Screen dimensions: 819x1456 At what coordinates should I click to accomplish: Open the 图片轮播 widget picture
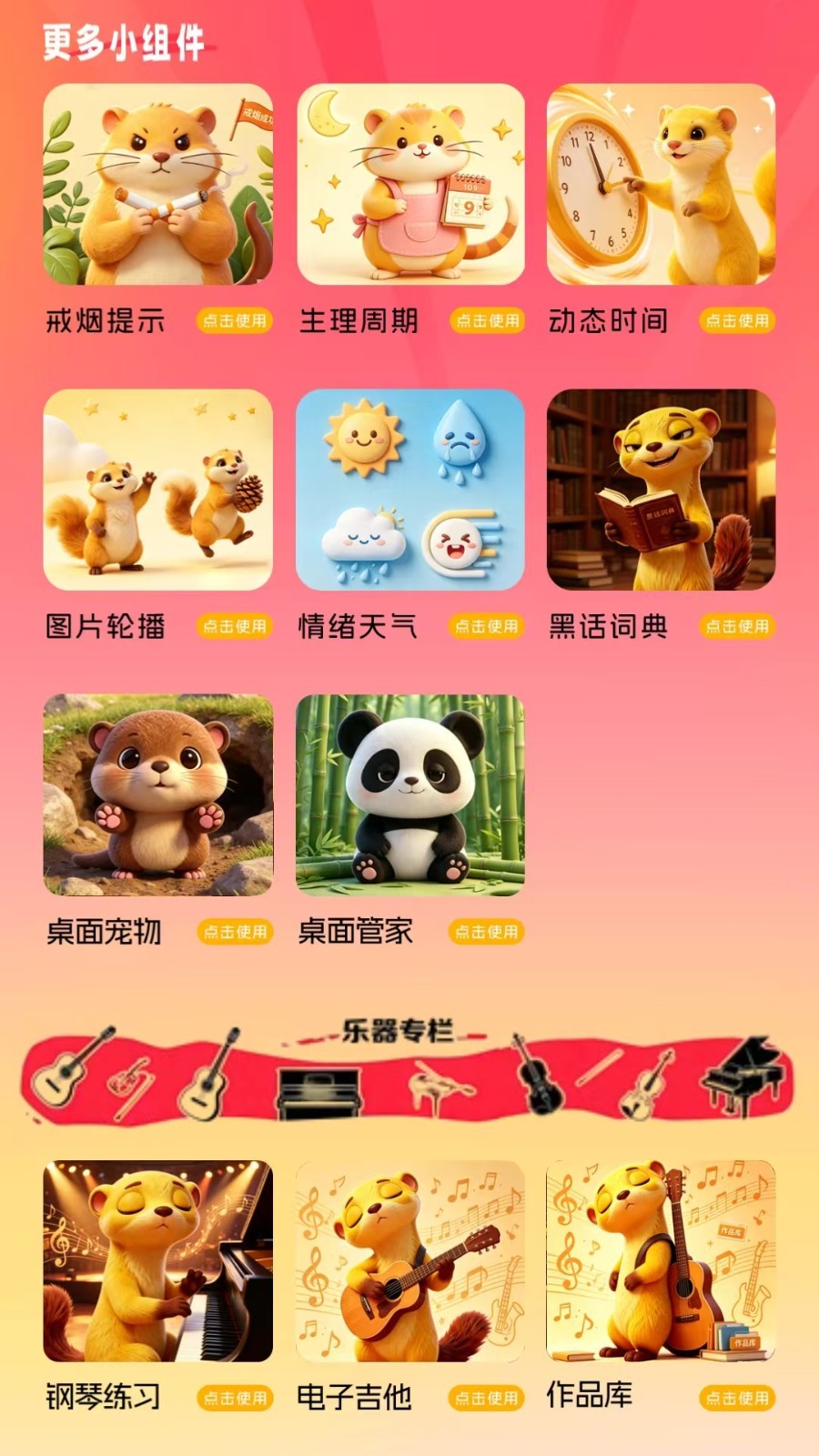157,490
